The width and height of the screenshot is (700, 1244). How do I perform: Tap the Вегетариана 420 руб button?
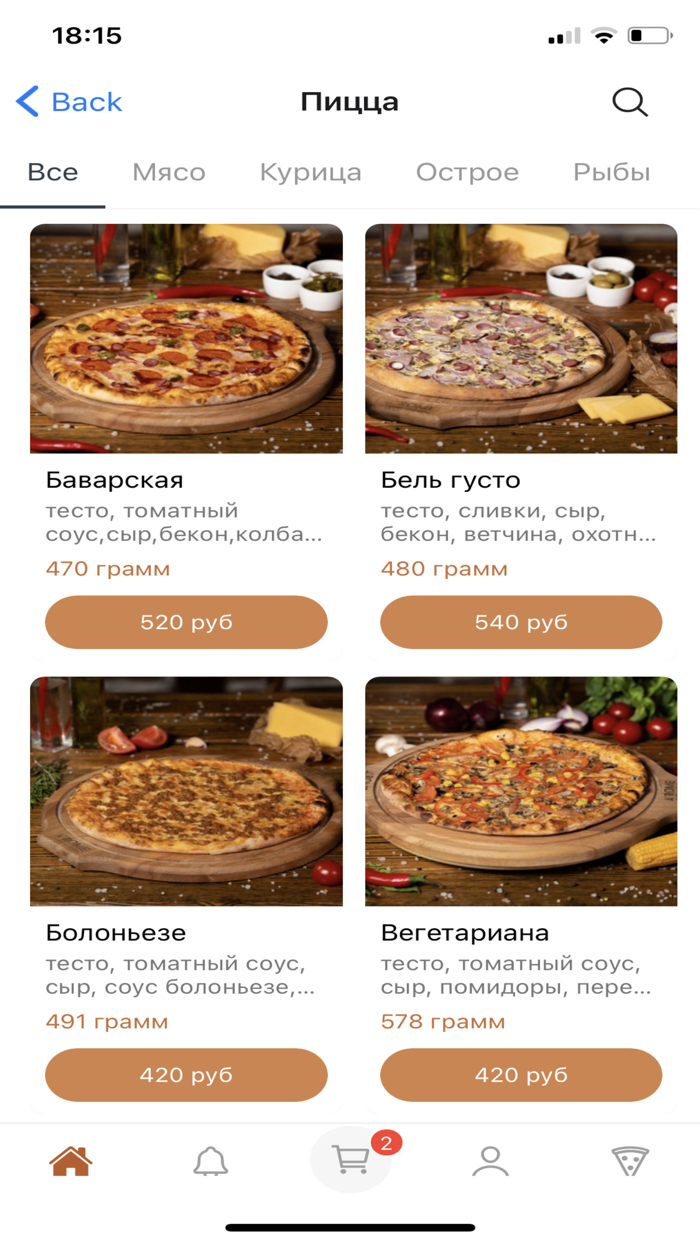click(x=521, y=1075)
